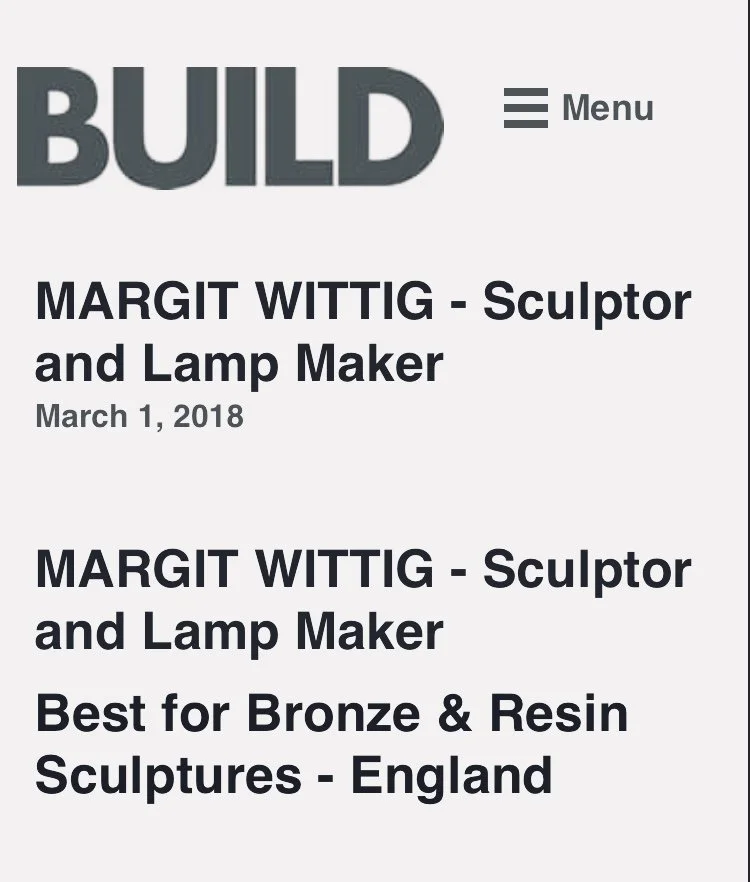Open the hamburger Menu

pyautogui.click(x=578, y=108)
